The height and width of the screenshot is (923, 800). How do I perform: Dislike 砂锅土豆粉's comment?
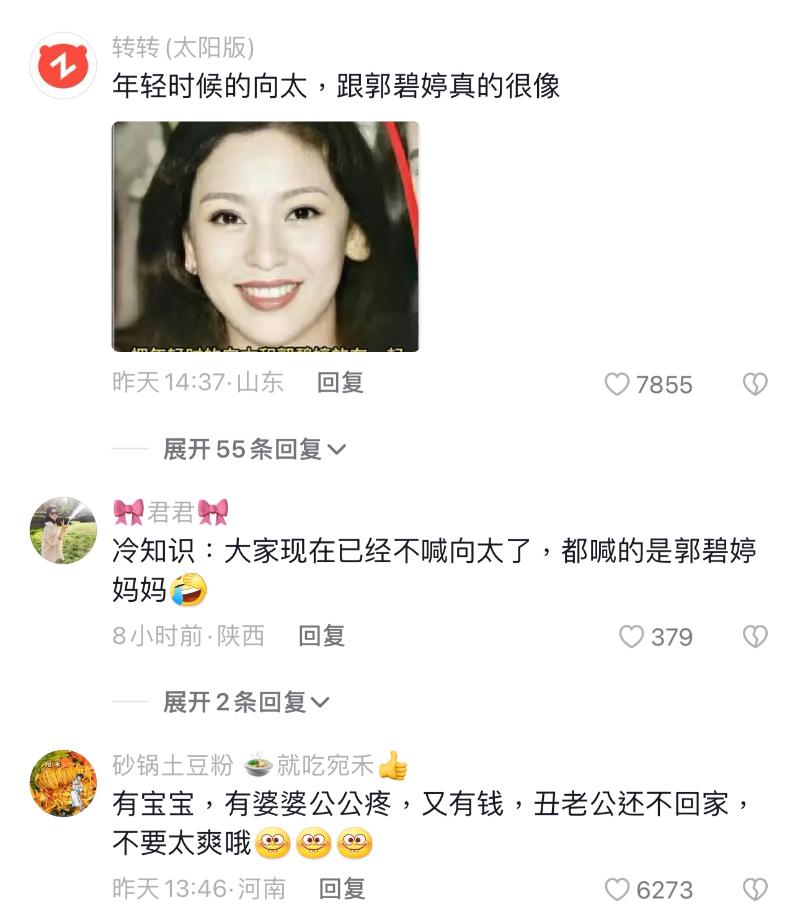point(755,889)
